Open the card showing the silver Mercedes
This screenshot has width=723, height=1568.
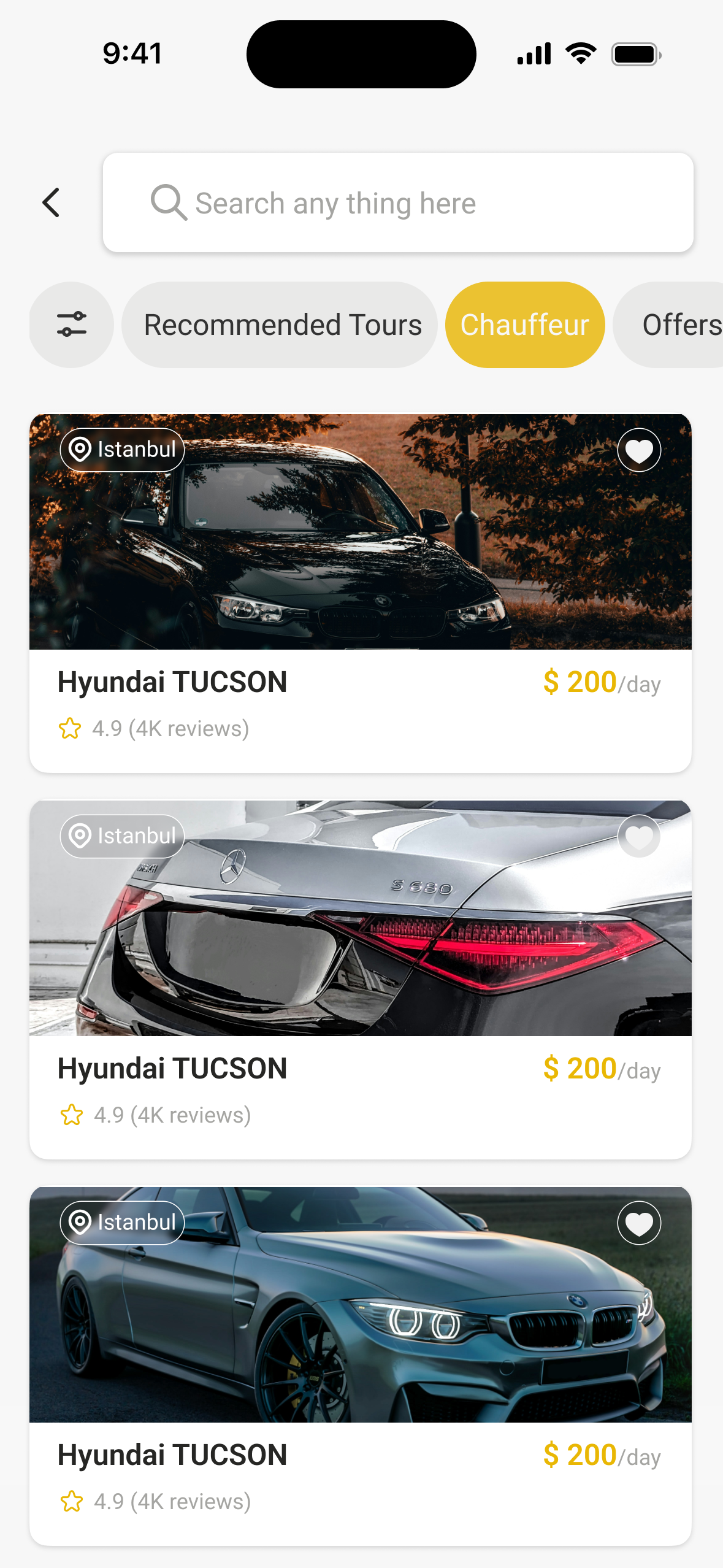click(361, 980)
